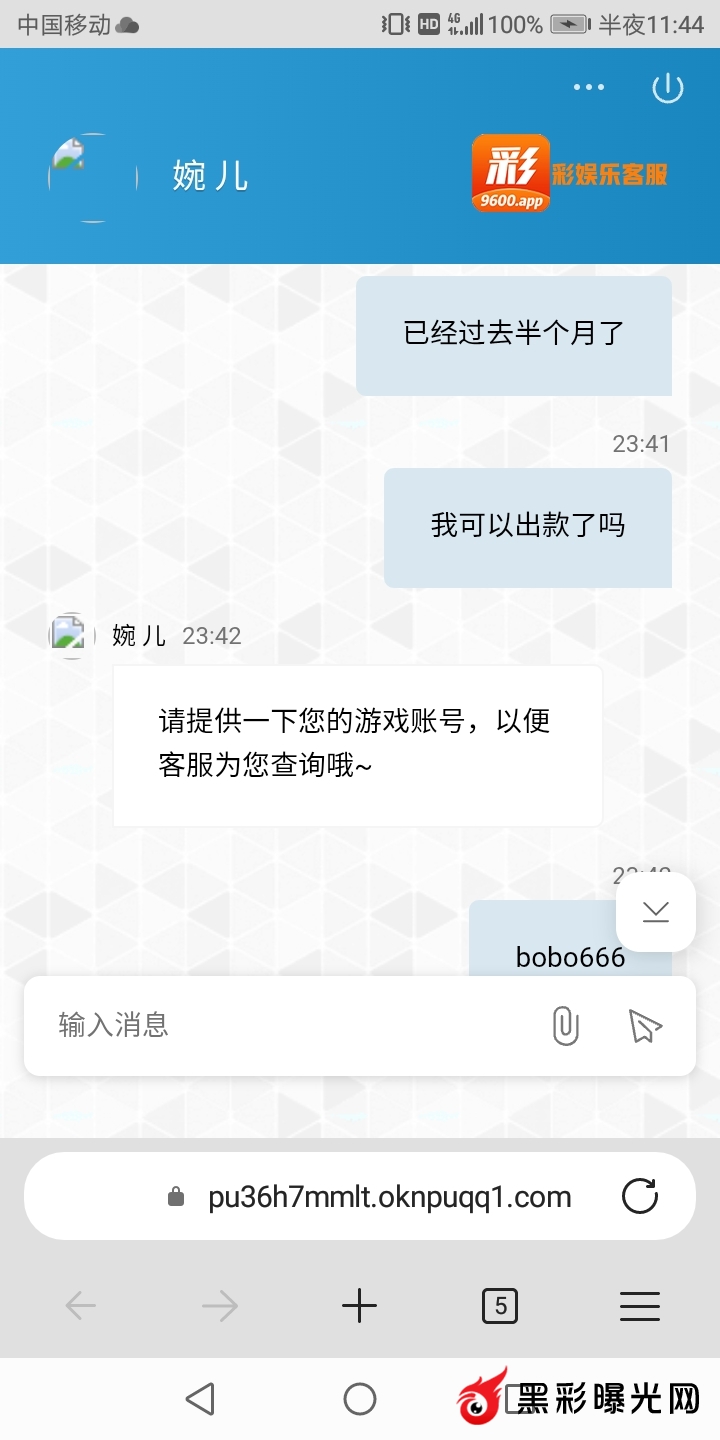
Task: Jump to latest messages with down arrow
Action: [656, 911]
